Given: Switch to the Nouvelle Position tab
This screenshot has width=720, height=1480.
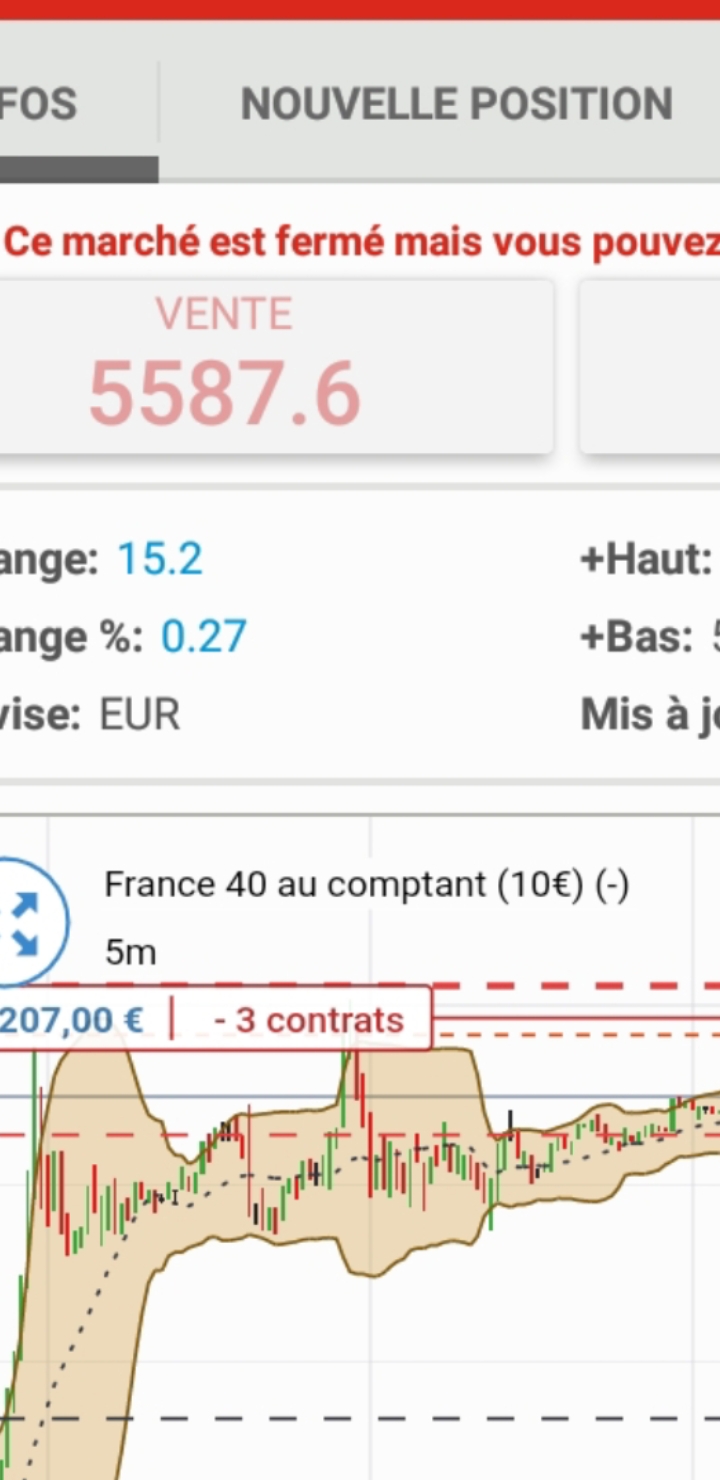Looking at the screenshot, I should [456, 104].
